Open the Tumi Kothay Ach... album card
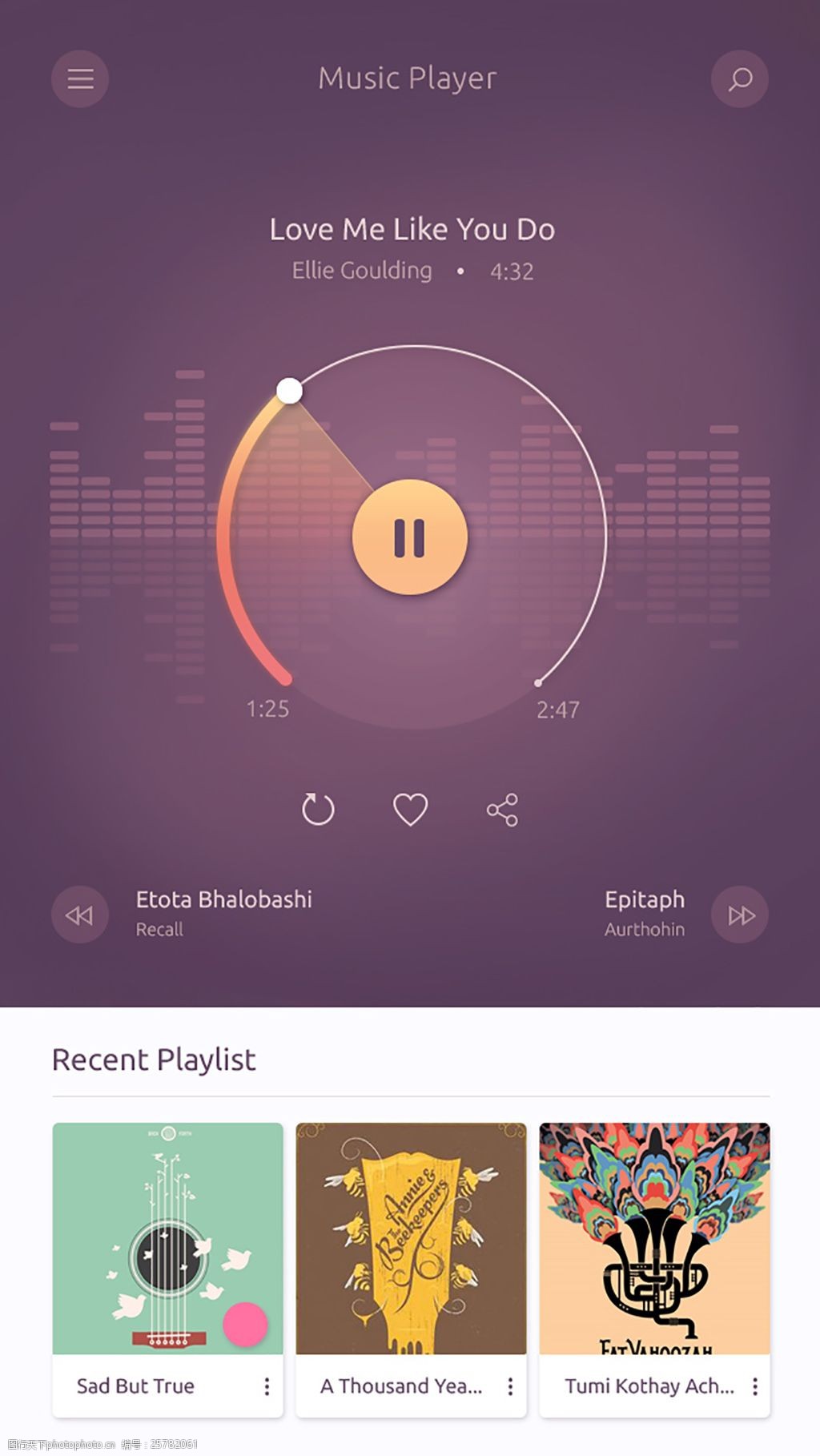The width and height of the screenshot is (820, 1456). (654, 1238)
